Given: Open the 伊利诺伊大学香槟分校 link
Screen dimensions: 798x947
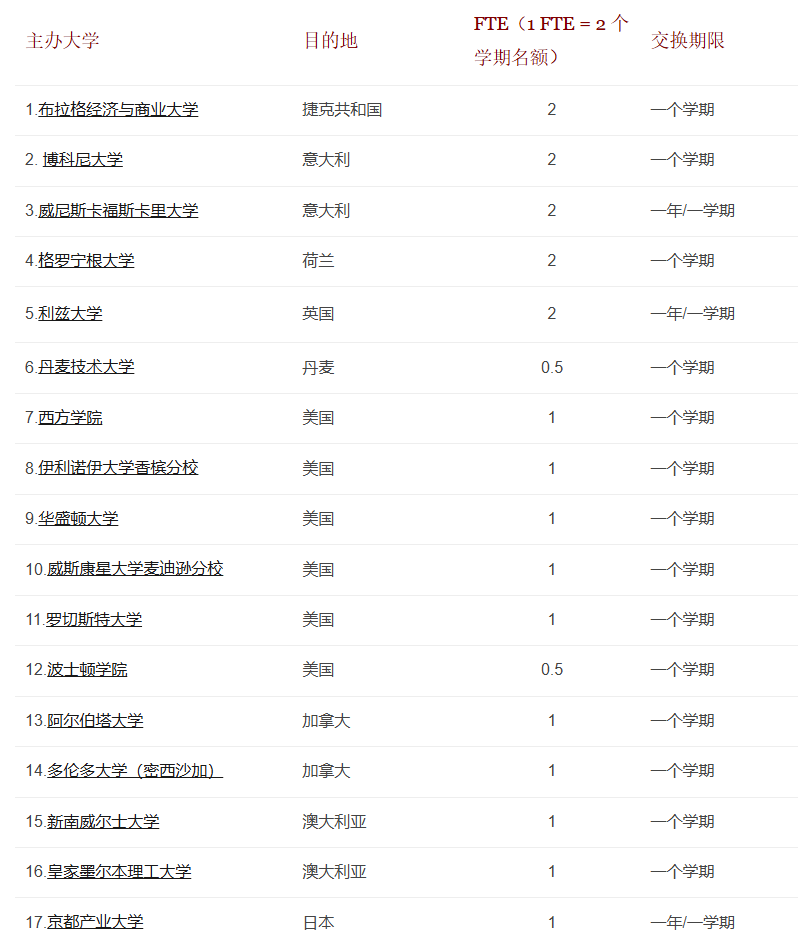Looking at the screenshot, I should (x=118, y=468).
